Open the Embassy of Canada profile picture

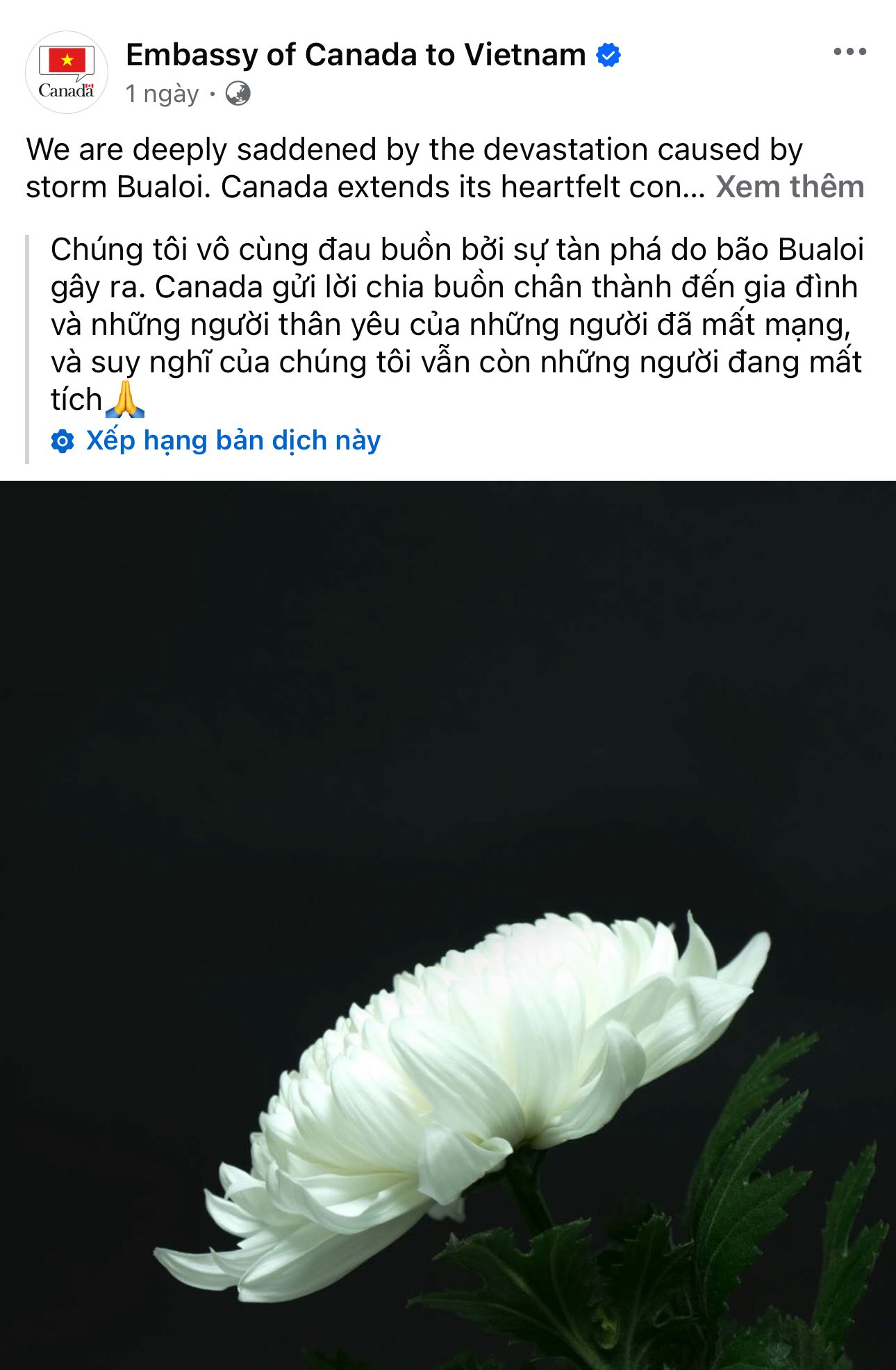pyautogui.click(x=67, y=72)
